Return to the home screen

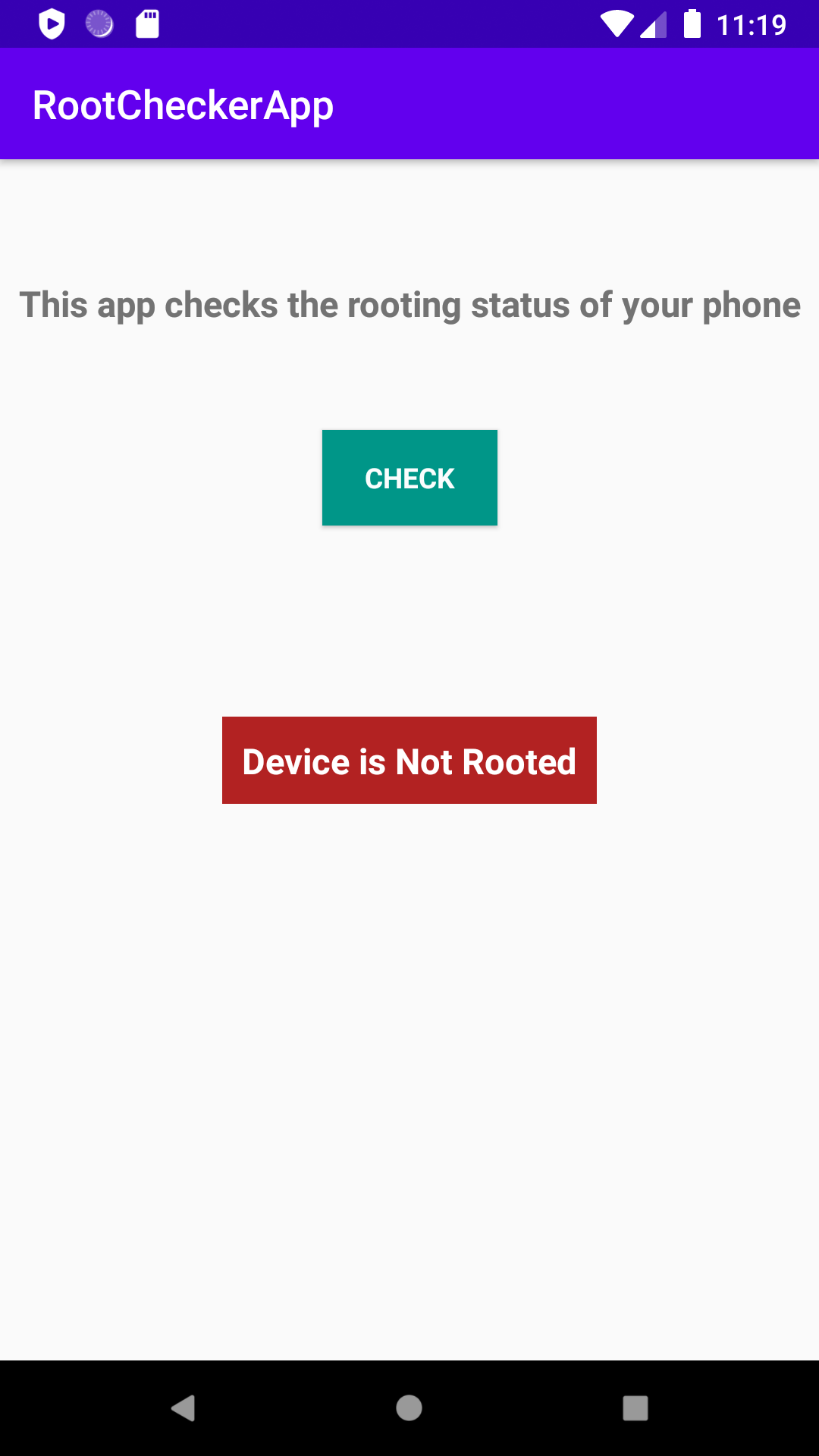(409, 1408)
